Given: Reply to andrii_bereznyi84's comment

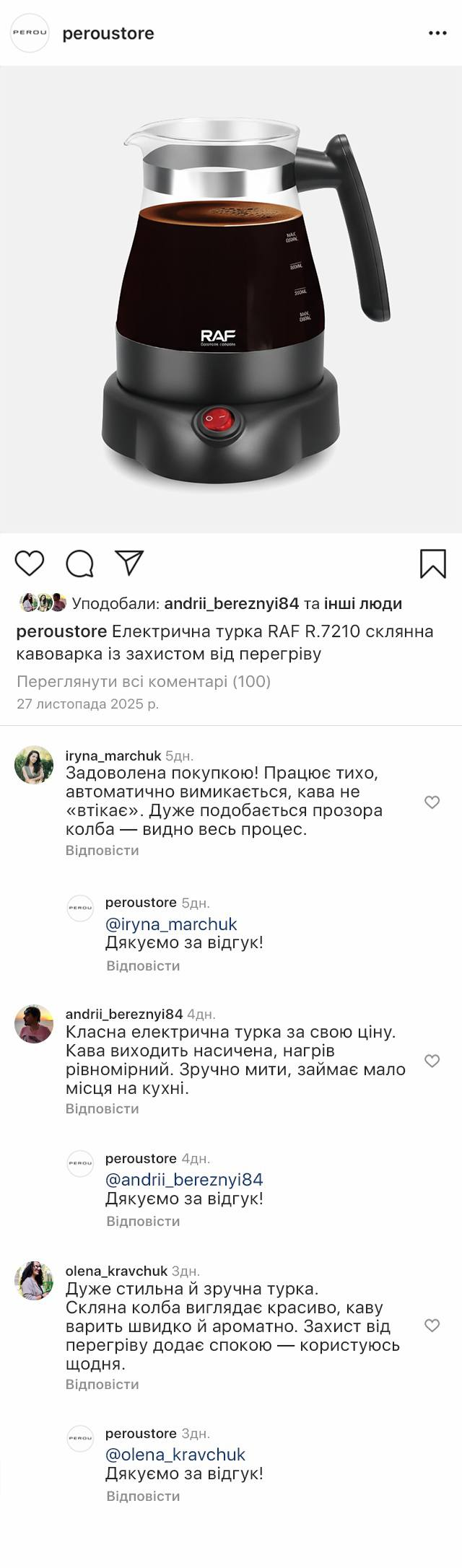Looking at the screenshot, I should tap(102, 1108).
